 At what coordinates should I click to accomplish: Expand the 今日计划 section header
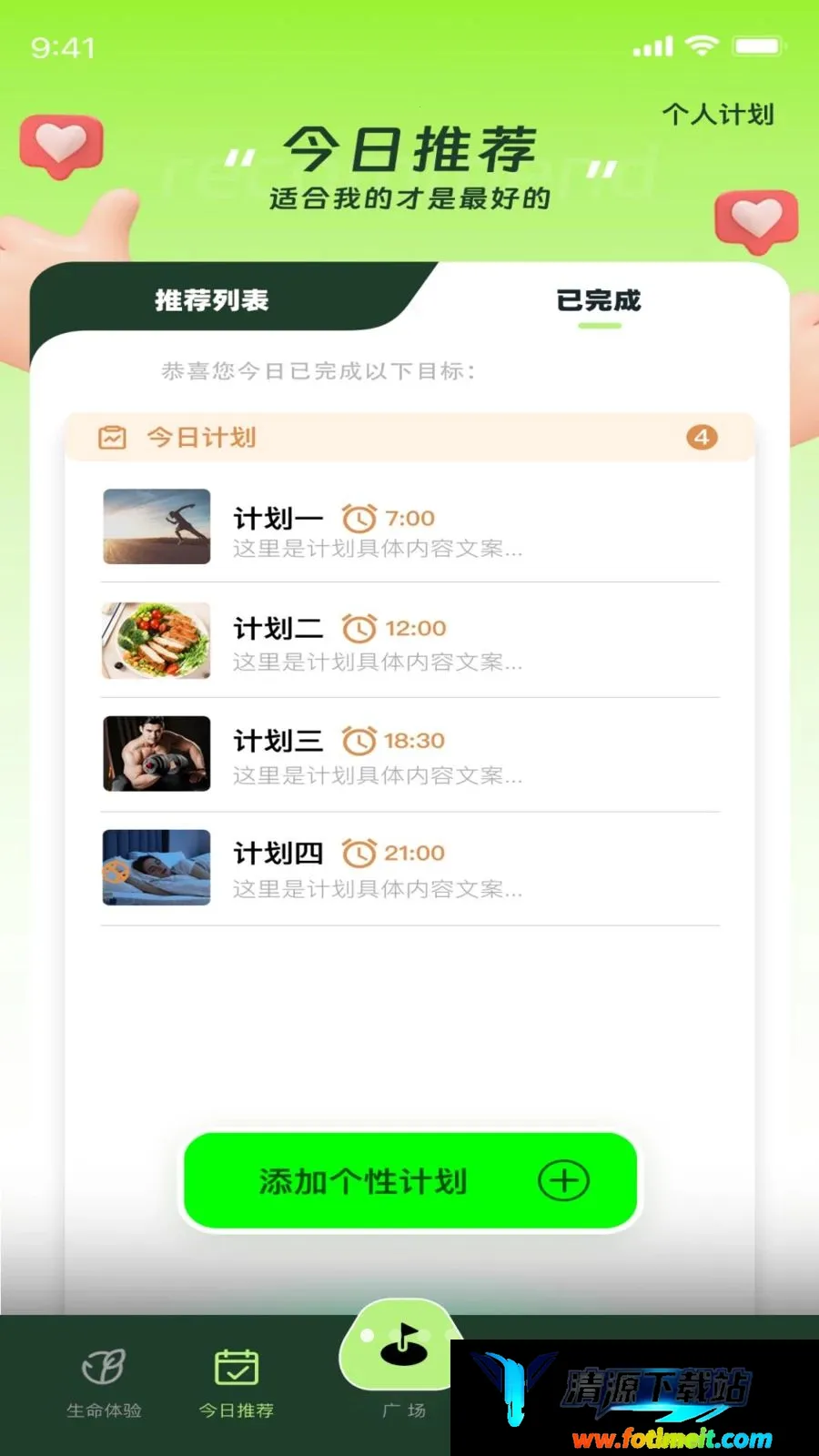tap(409, 438)
